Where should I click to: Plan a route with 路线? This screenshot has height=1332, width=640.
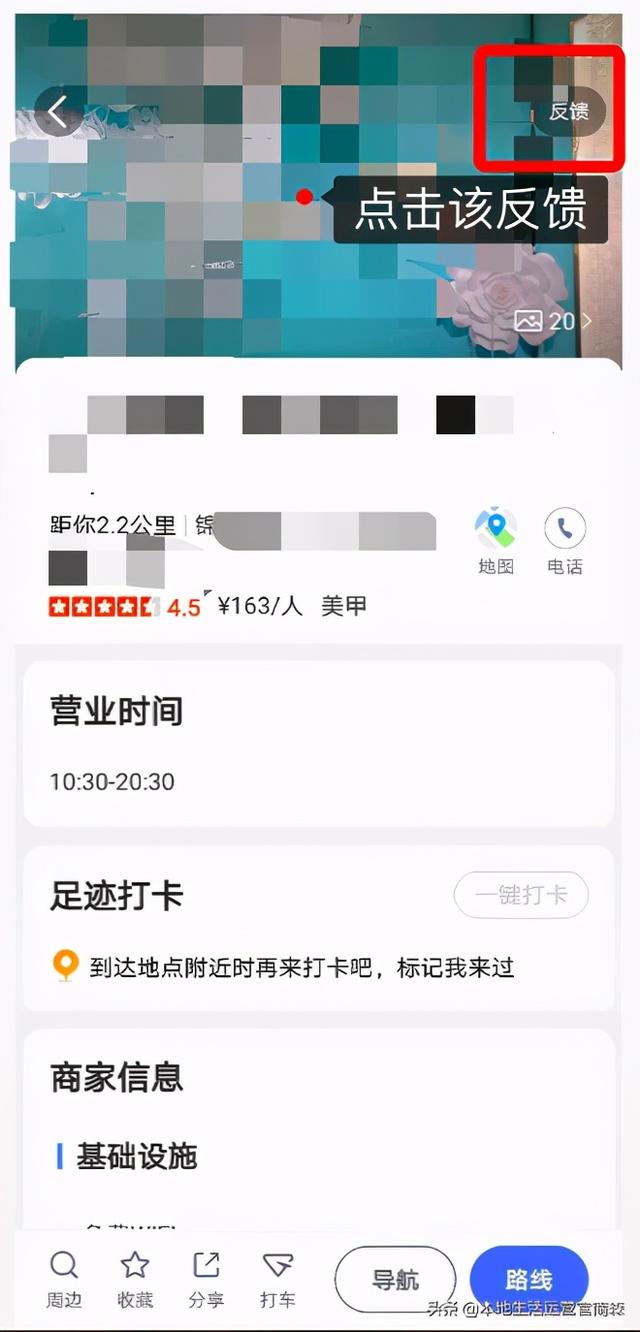coord(528,1279)
